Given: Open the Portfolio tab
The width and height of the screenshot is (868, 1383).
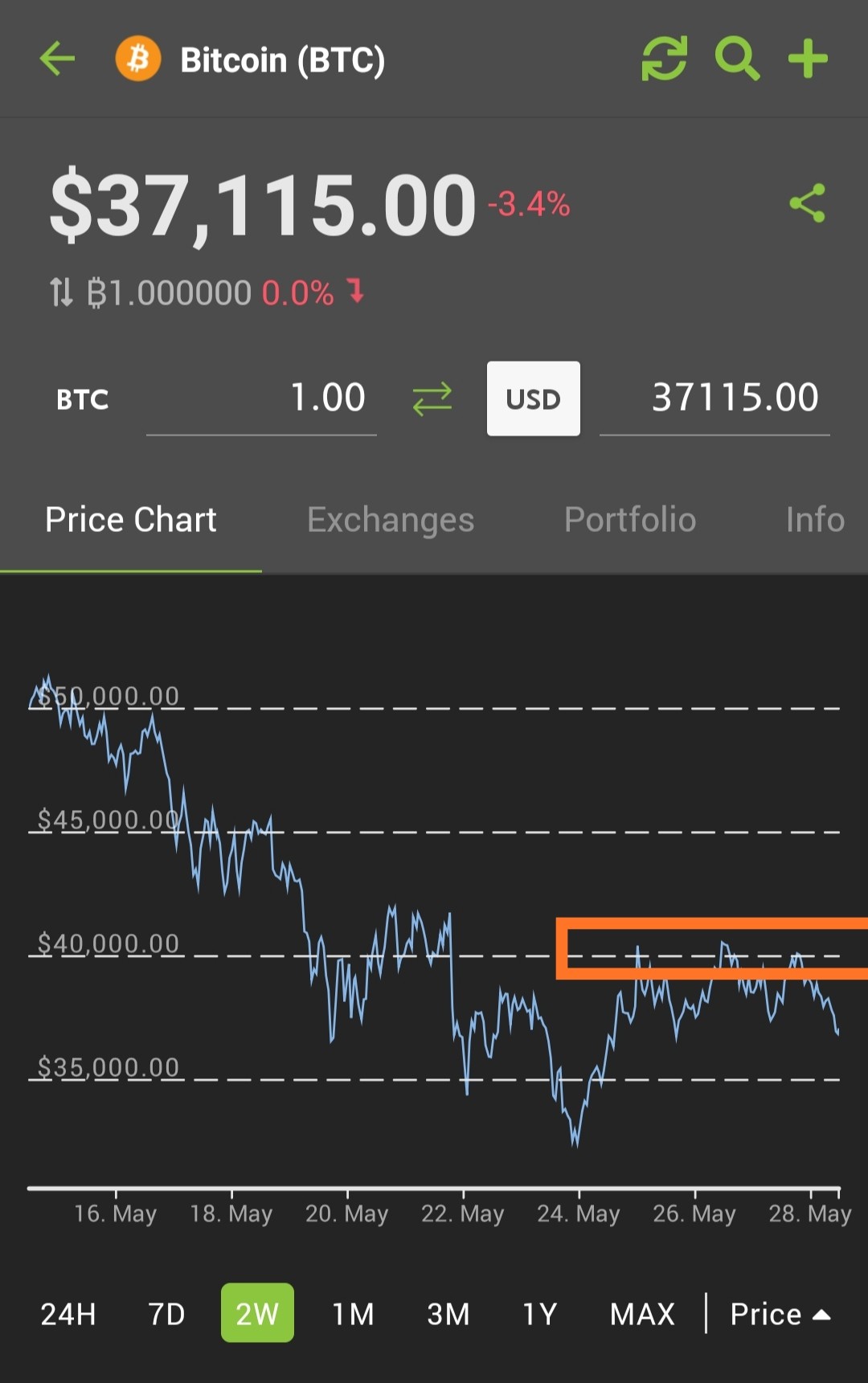Looking at the screenshot, I should point(630,520).
